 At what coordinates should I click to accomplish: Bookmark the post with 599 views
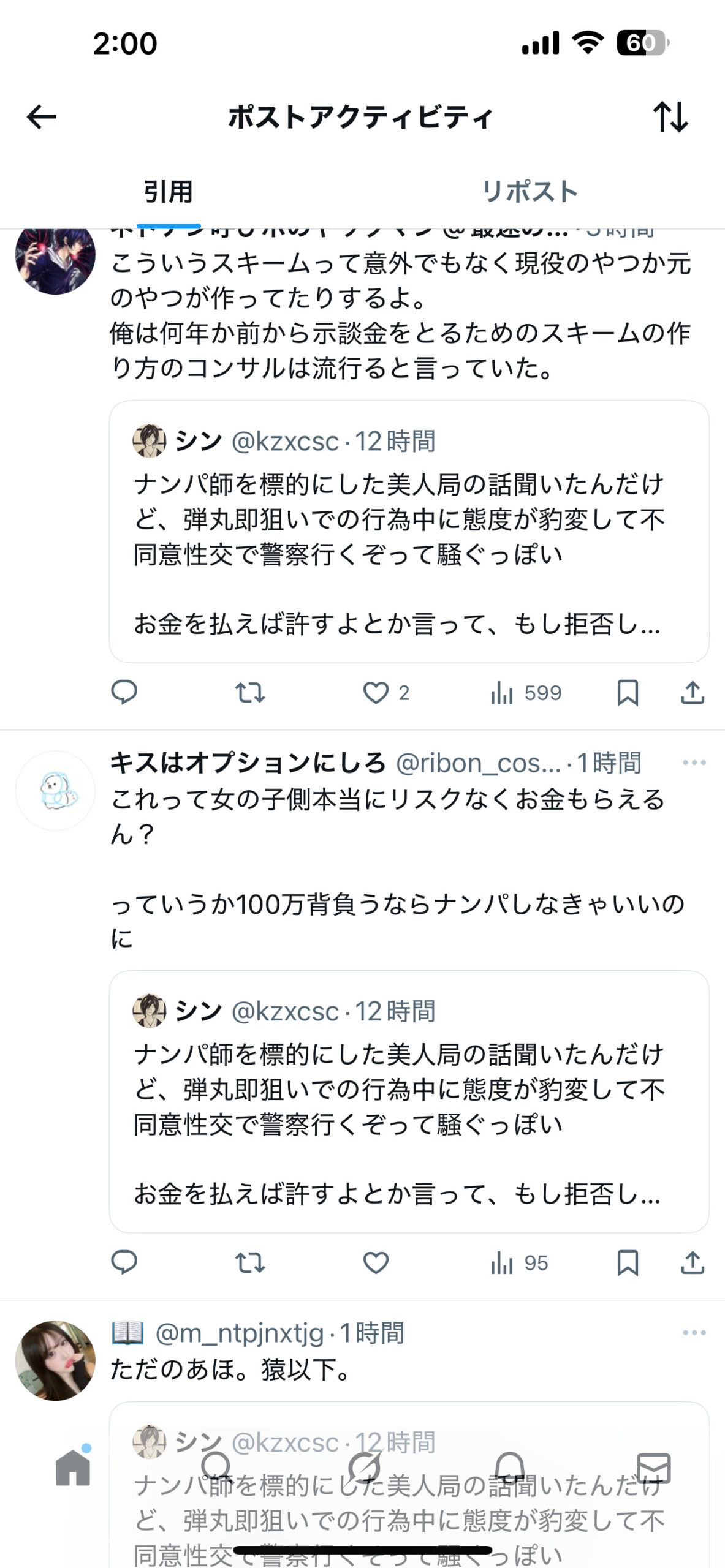coord(628,693)
